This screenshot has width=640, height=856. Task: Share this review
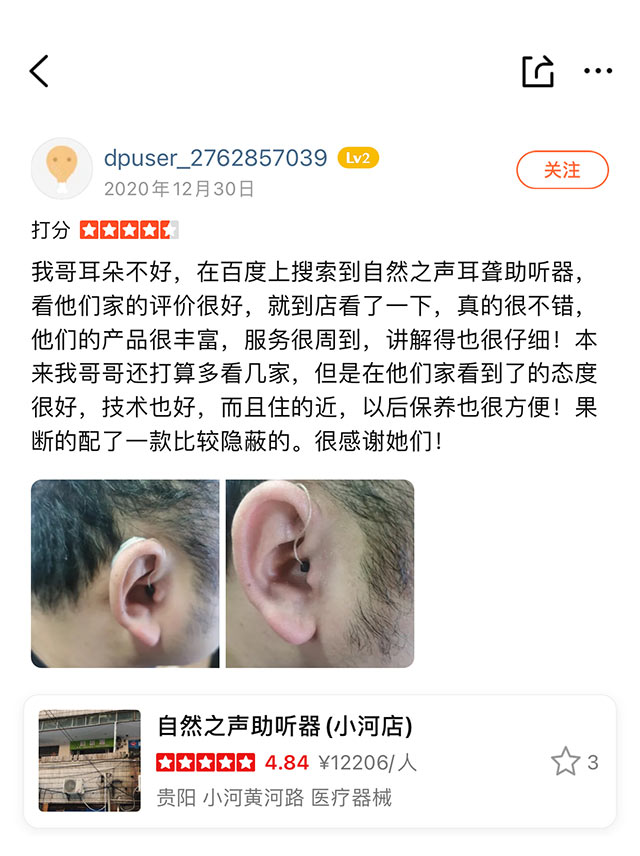tap(537, 71)
